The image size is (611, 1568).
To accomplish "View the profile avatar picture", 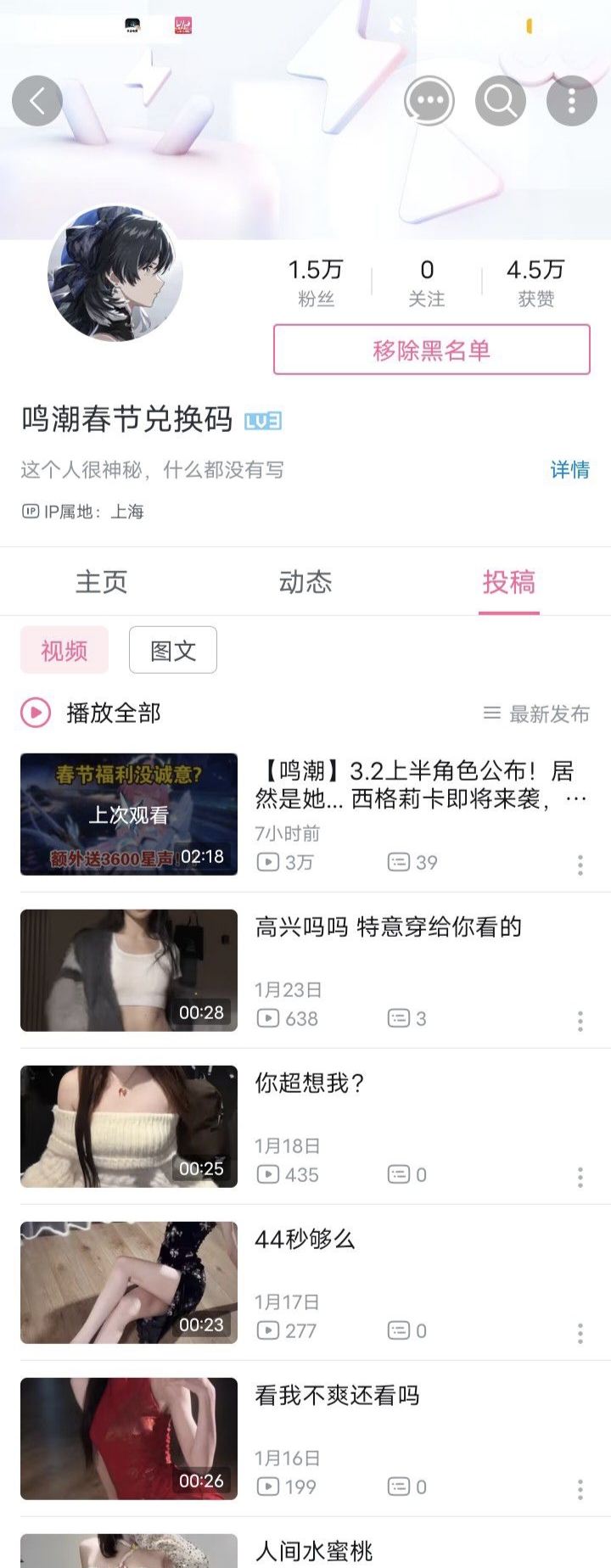I will point(115,273).
